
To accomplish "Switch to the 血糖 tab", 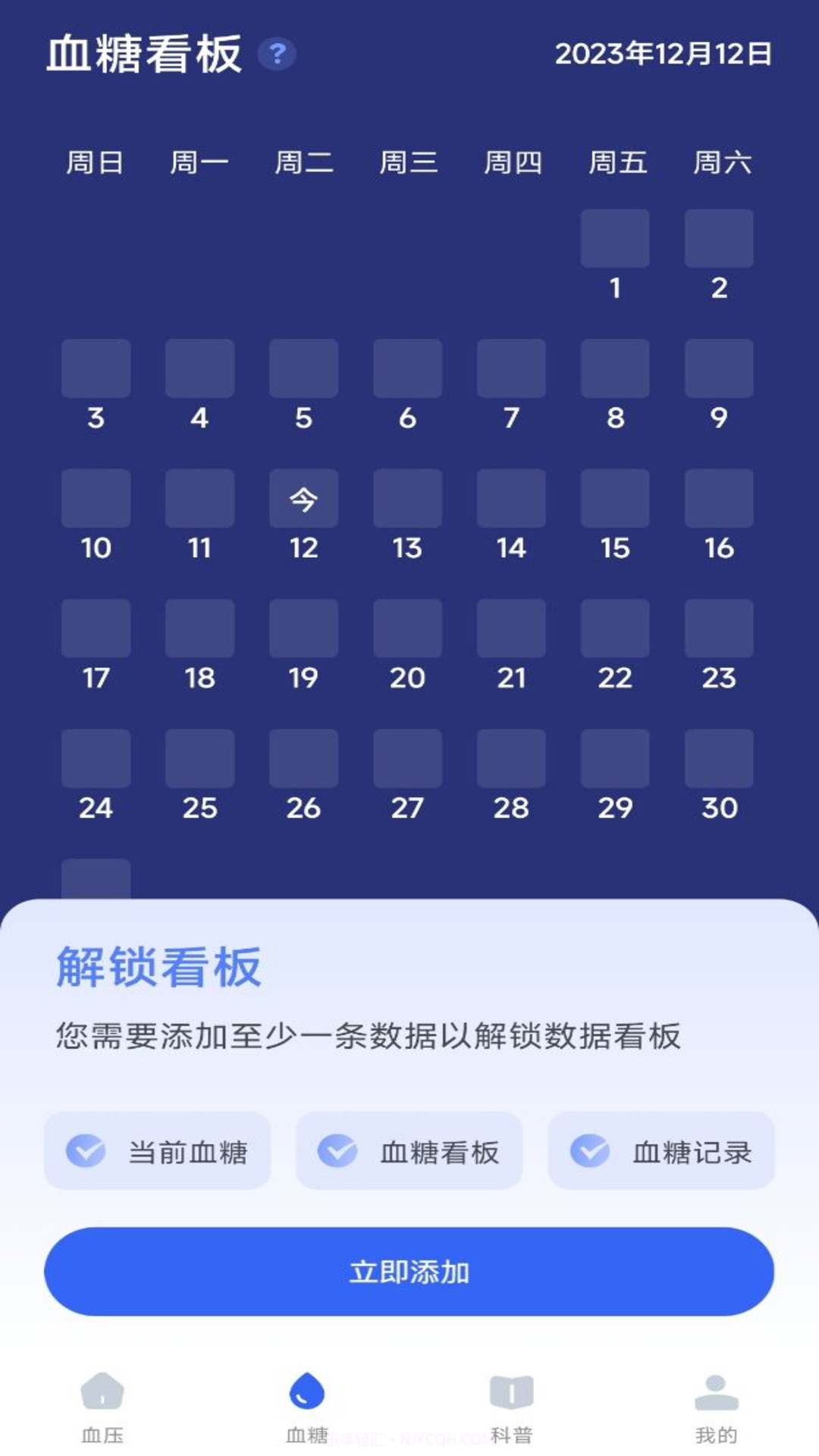I will (x=307, y=1407).
